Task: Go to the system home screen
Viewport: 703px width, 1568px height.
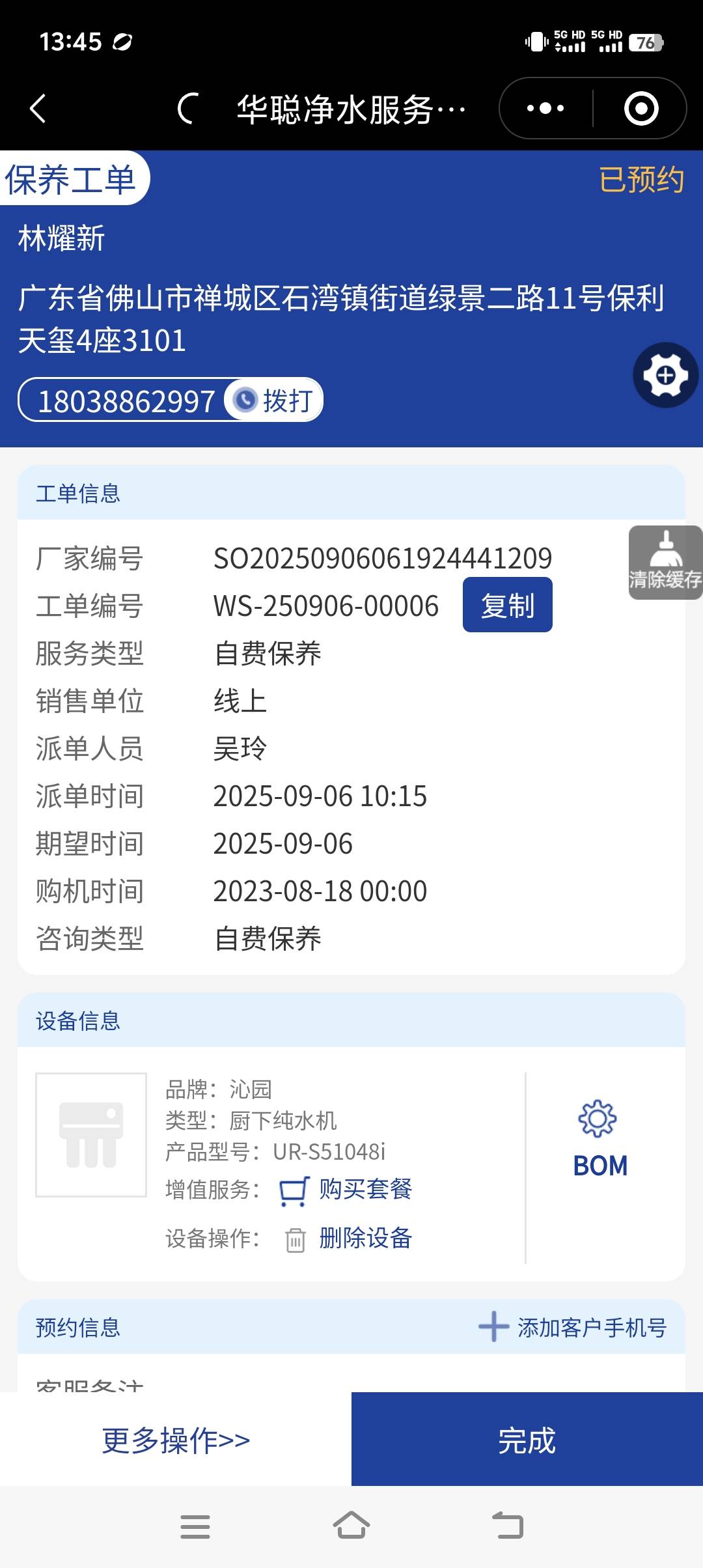Action: [351, 1526]
